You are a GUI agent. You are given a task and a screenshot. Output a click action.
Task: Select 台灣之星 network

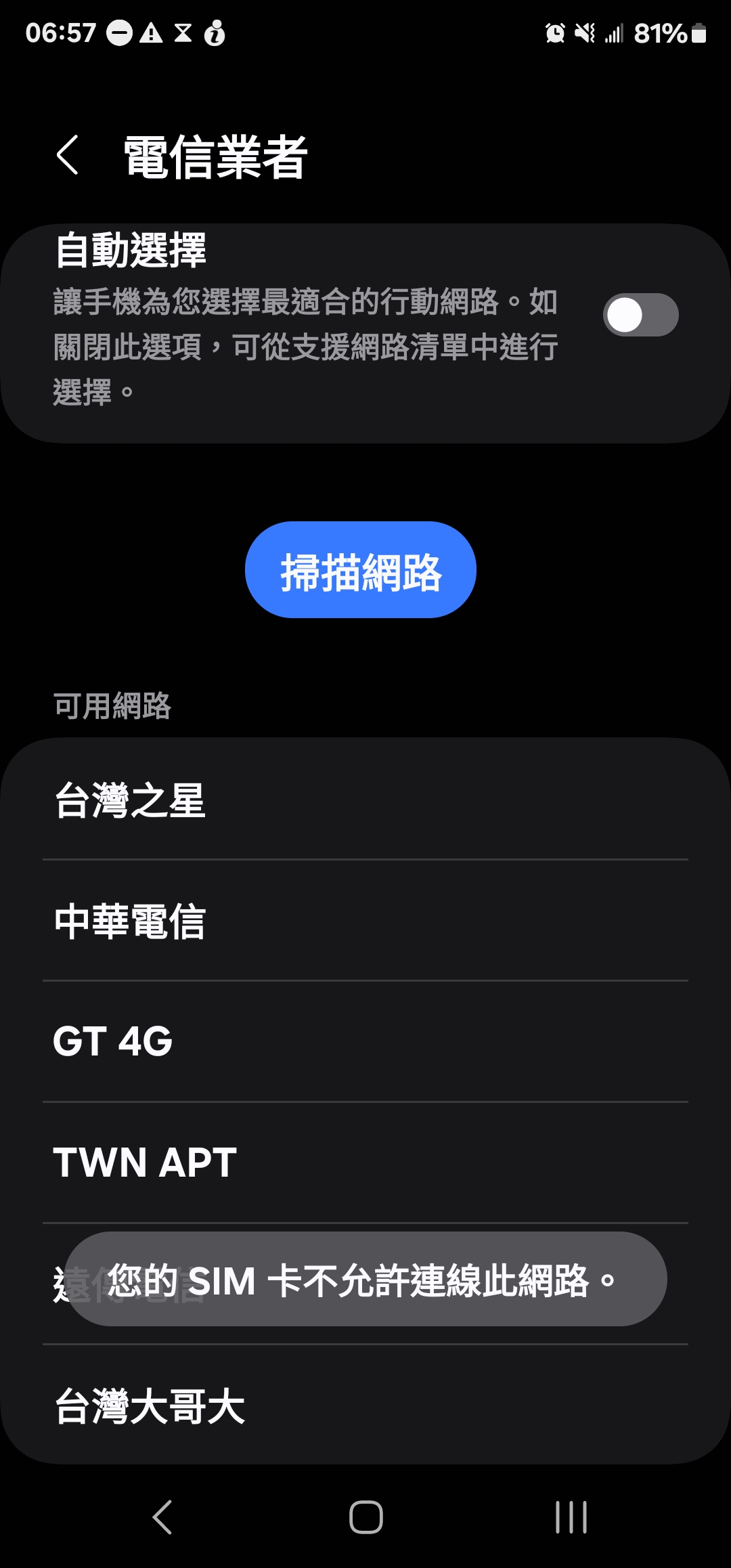(x=365, y=800)
